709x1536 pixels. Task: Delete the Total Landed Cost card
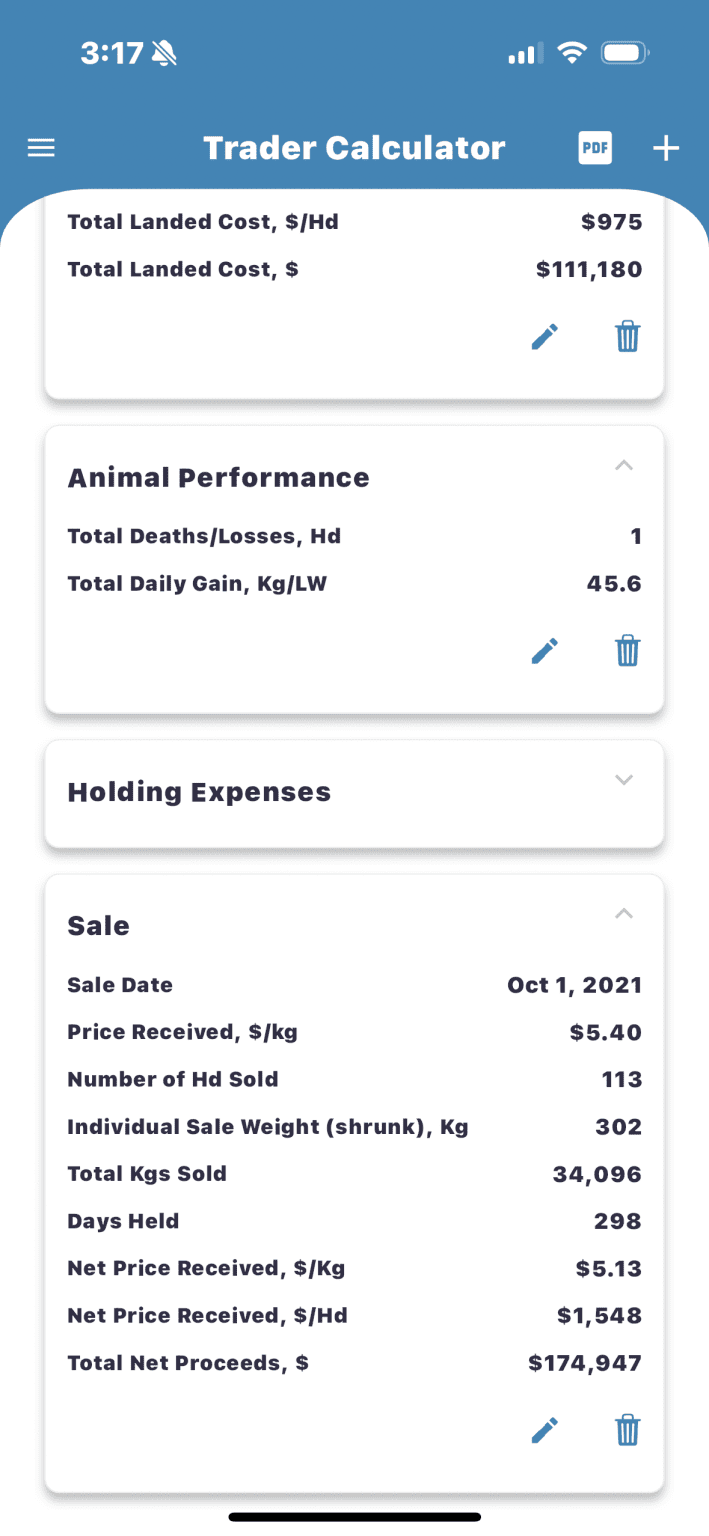tap(627, 337)
